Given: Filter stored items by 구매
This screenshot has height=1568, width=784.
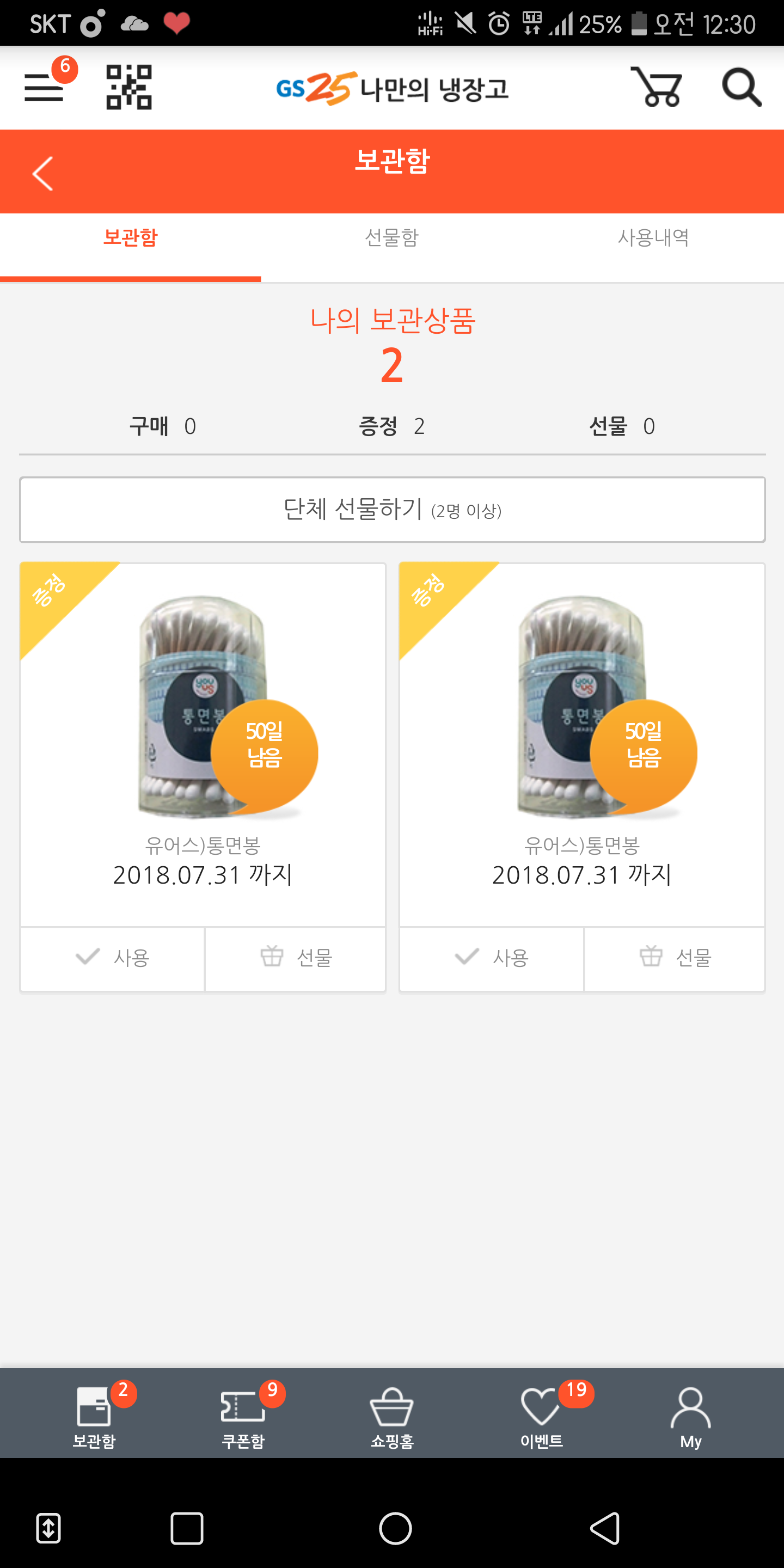Looking at the screenshot, I should pyautogui.click(x=163, y=426).
